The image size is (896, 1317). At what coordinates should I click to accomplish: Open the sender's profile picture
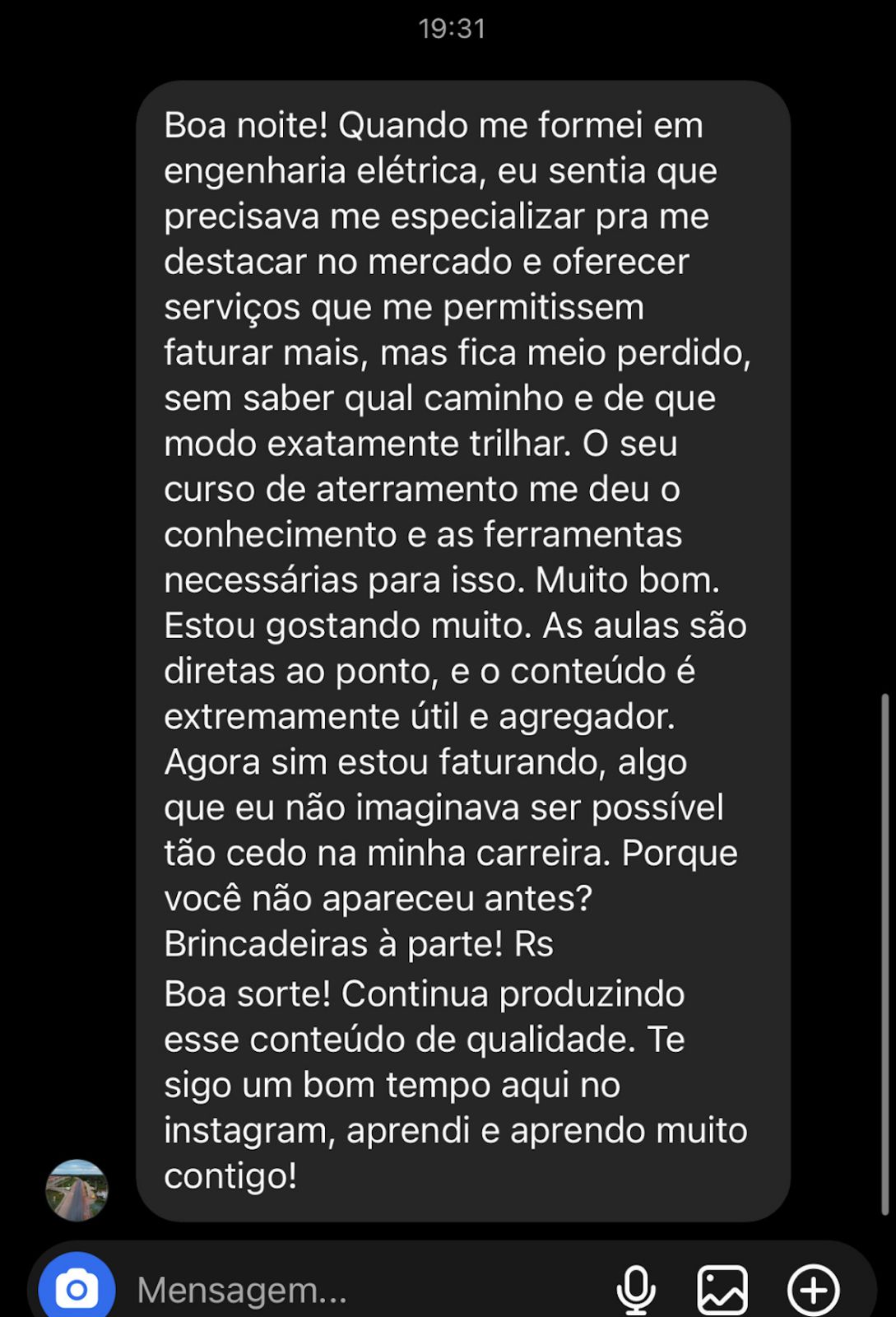[x=77, y=1189]
